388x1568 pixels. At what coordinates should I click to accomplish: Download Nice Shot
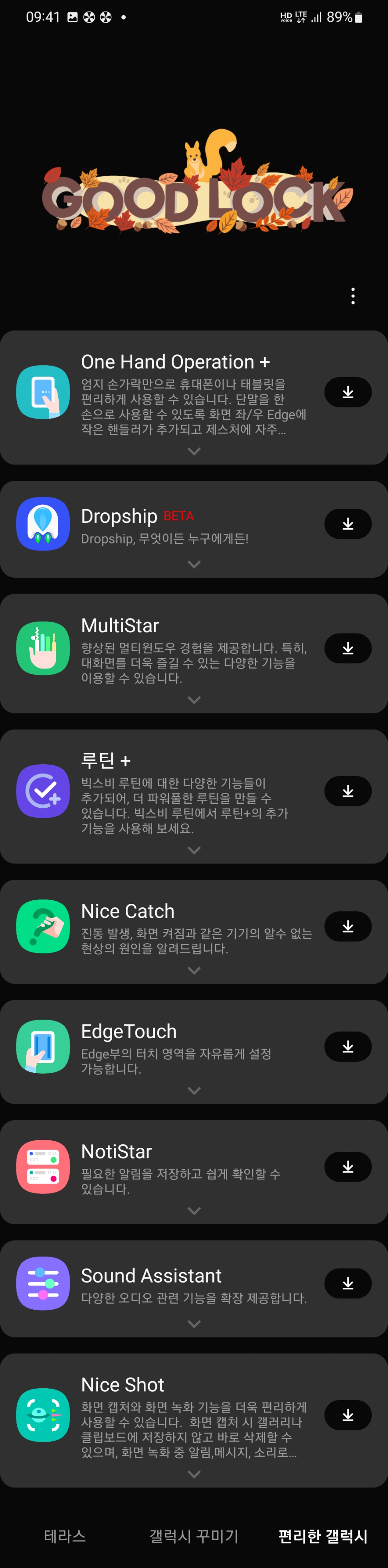click(x=348, y=1415)
